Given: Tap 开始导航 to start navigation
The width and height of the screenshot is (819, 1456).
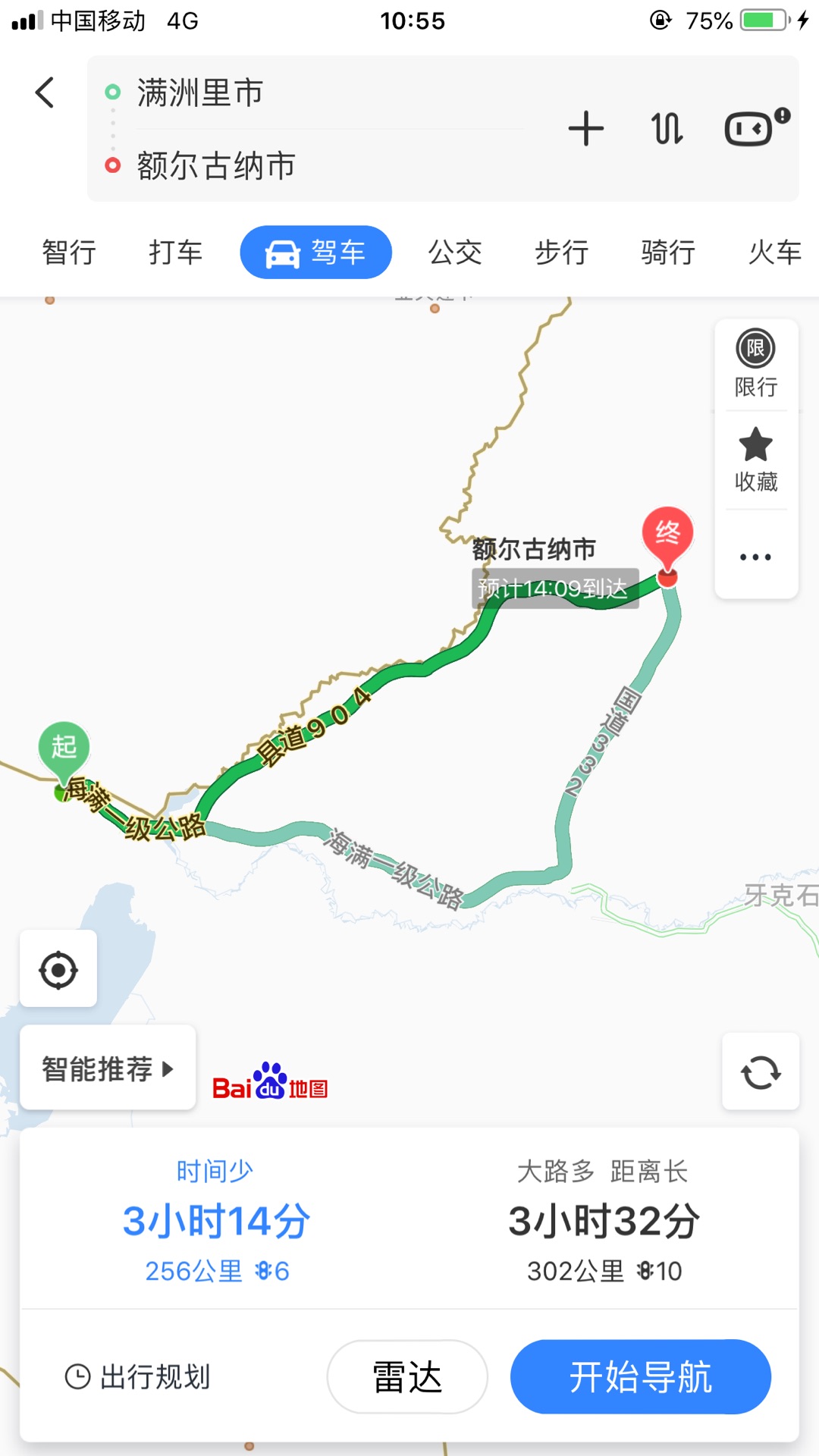Looking at the screenshot, I should (x=641, y=1376).
